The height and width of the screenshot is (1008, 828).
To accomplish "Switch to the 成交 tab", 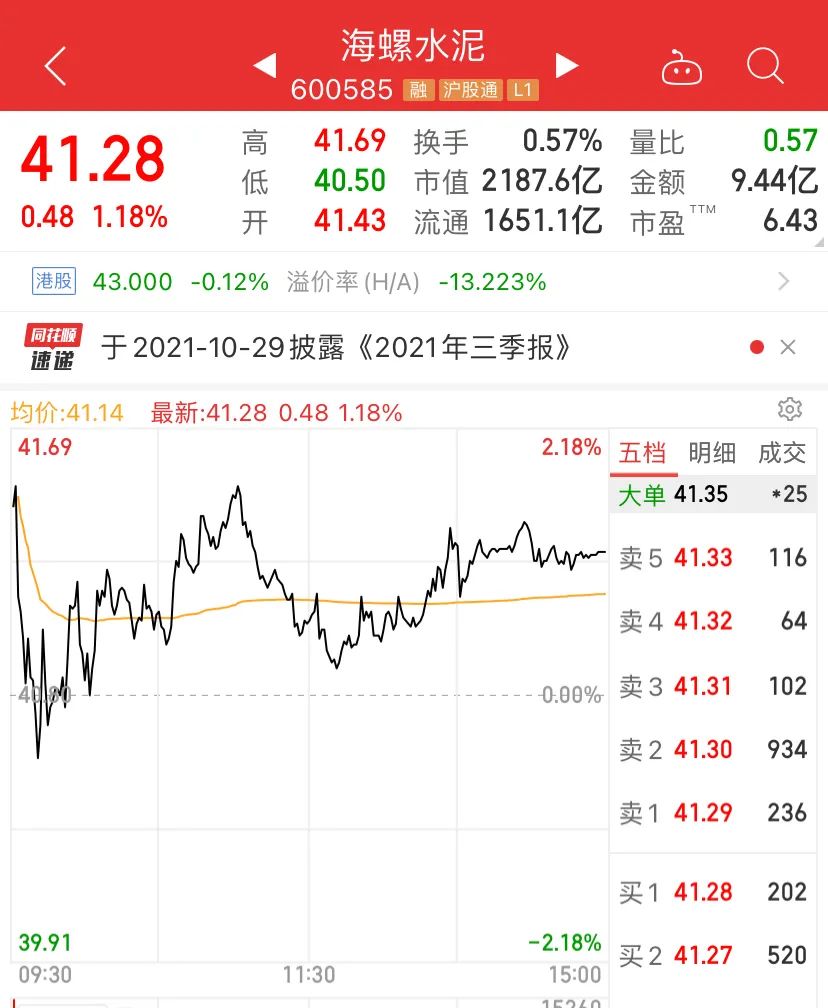I will 782,453.
